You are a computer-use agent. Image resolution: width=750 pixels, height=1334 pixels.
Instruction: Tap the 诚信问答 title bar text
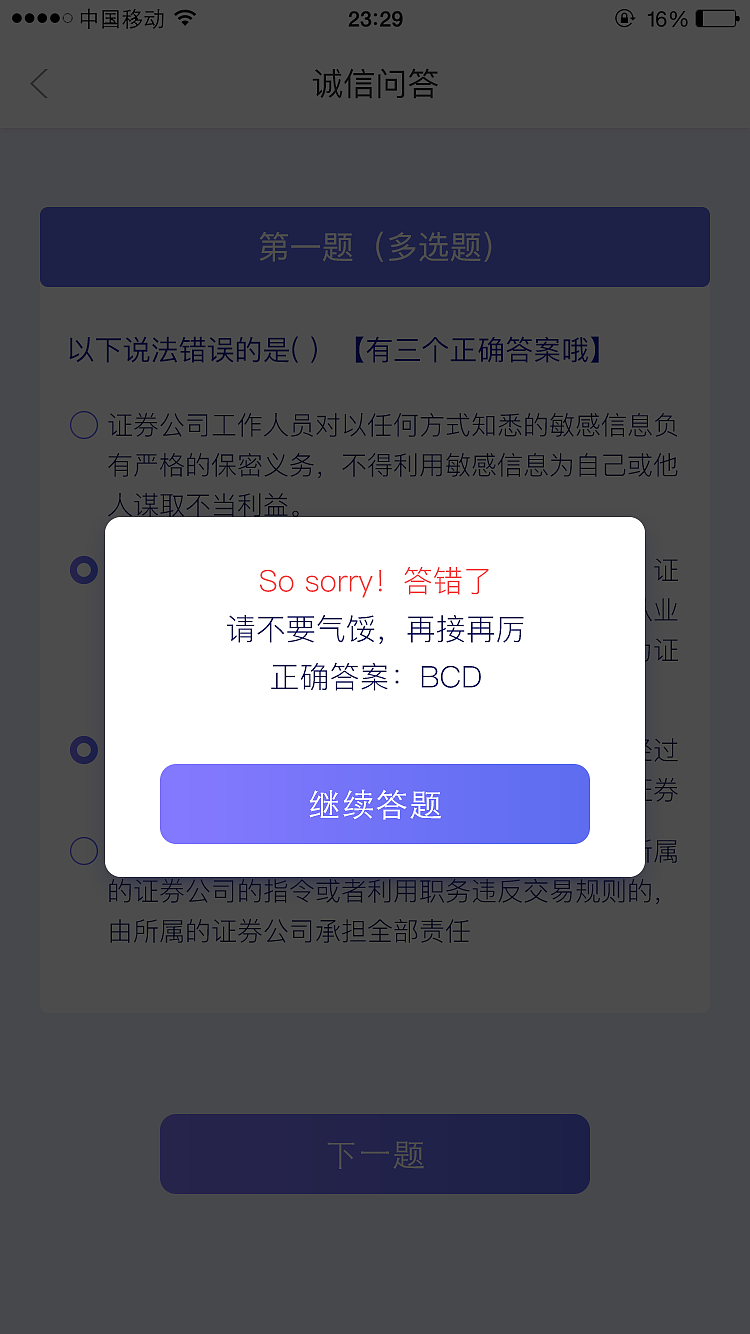pyautogui.click(x=375, y=84)
